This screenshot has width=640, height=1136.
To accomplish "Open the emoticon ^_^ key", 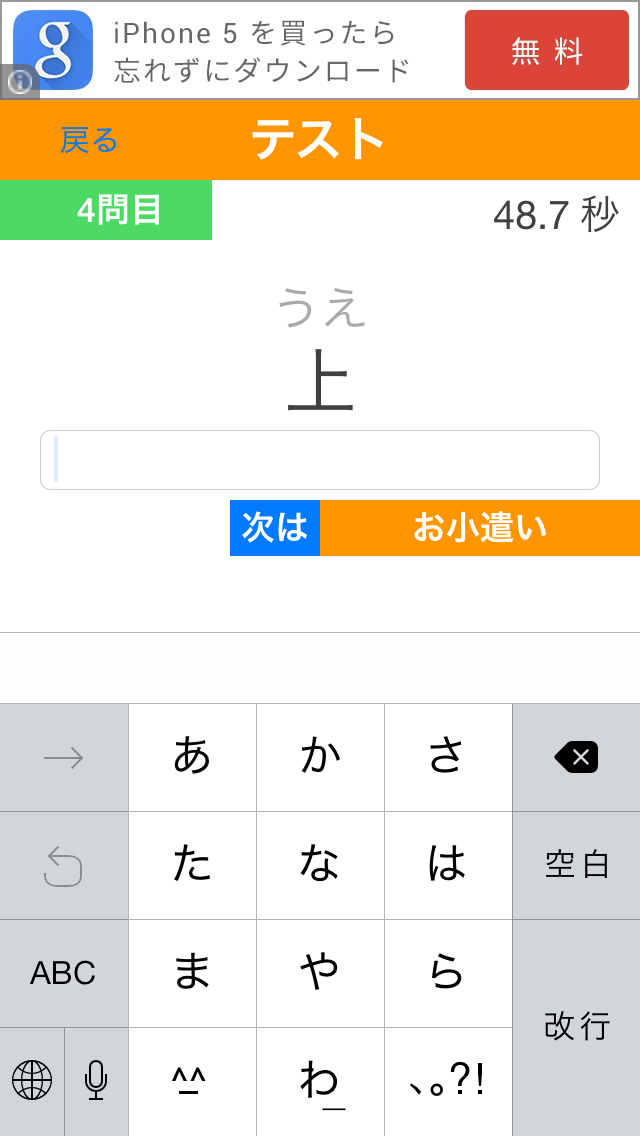I will (192, 1081).
